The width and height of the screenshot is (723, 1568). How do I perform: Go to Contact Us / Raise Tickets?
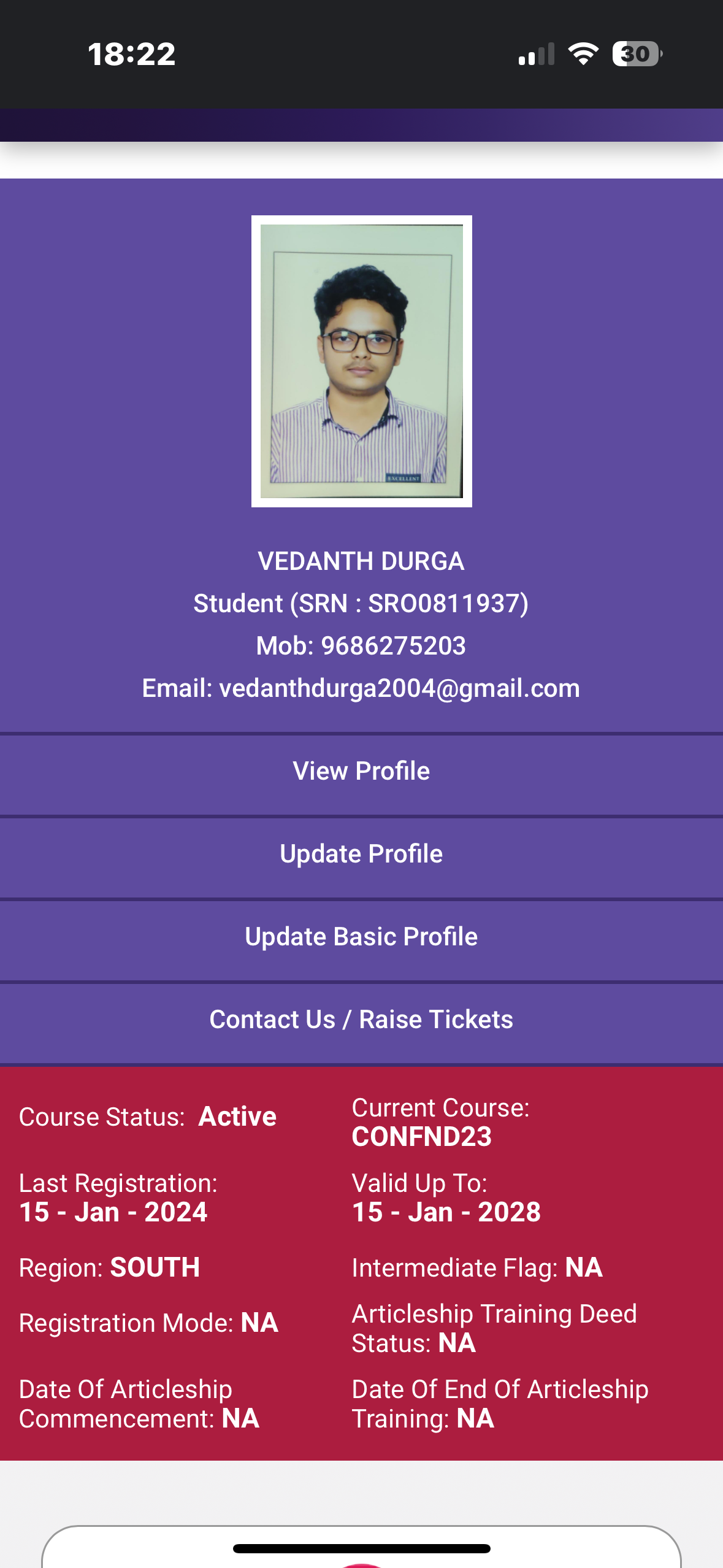coord(361,1020)
